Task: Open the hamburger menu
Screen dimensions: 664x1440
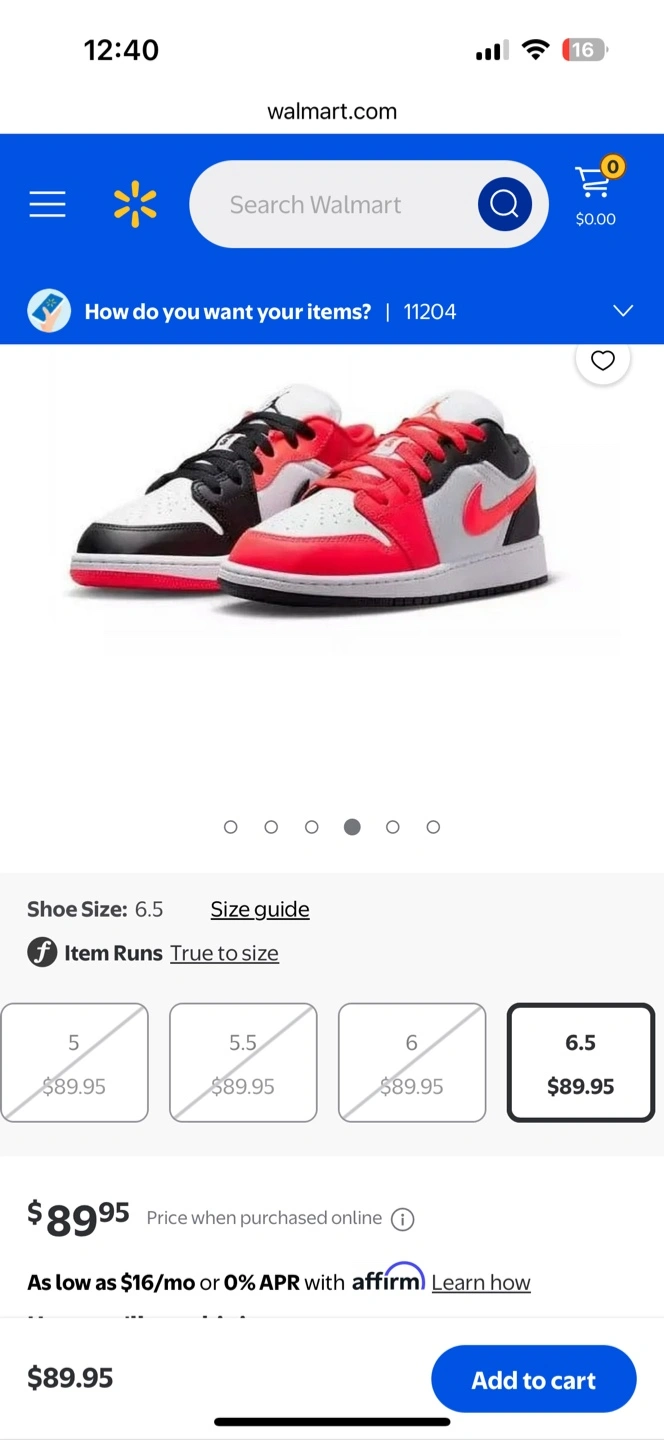Action: 47,205
